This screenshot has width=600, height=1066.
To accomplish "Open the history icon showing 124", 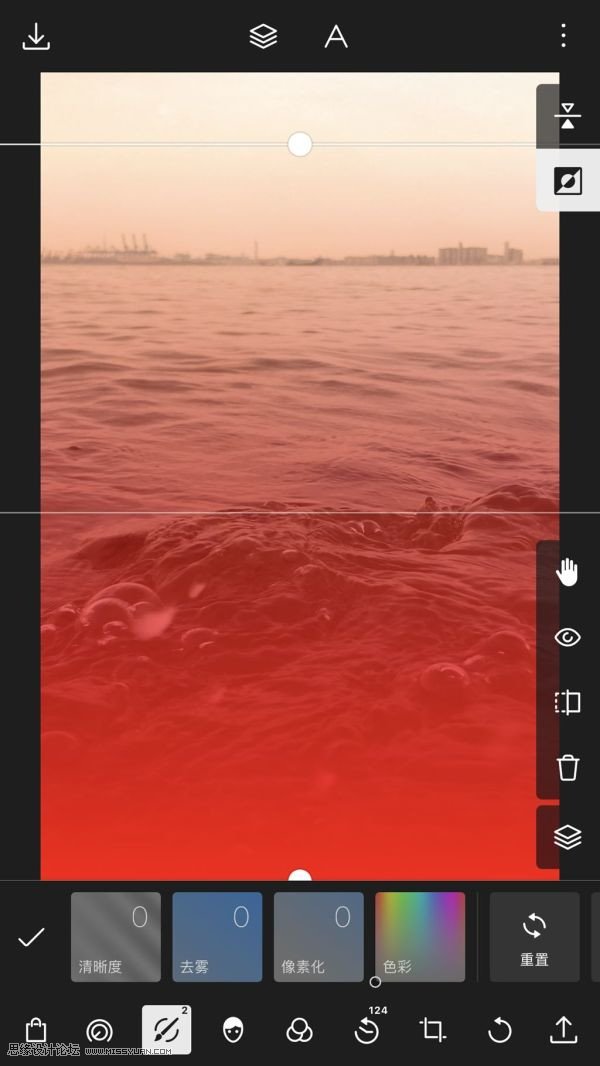I will click(x=367, y=1030).
